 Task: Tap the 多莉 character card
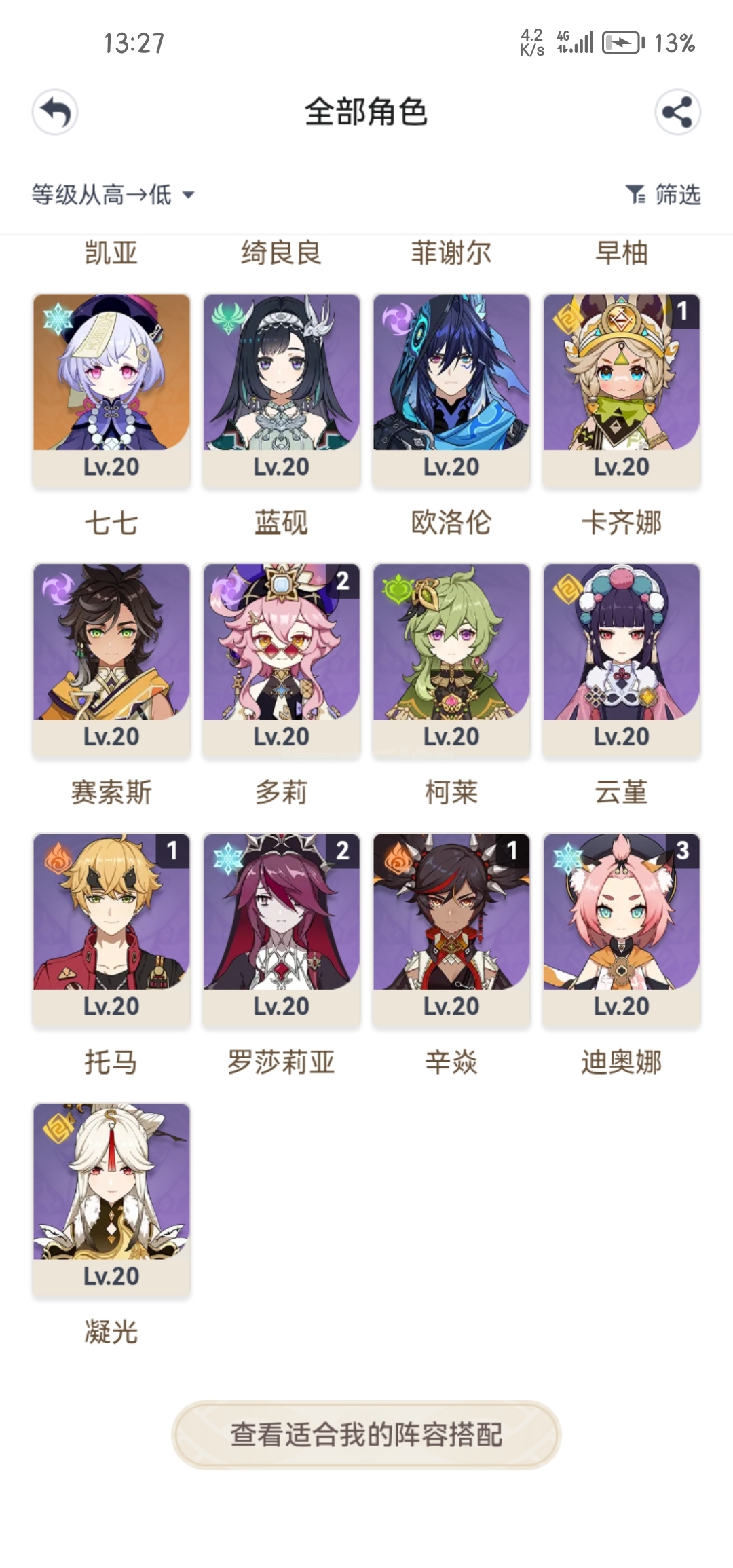(x=282, y=660)
